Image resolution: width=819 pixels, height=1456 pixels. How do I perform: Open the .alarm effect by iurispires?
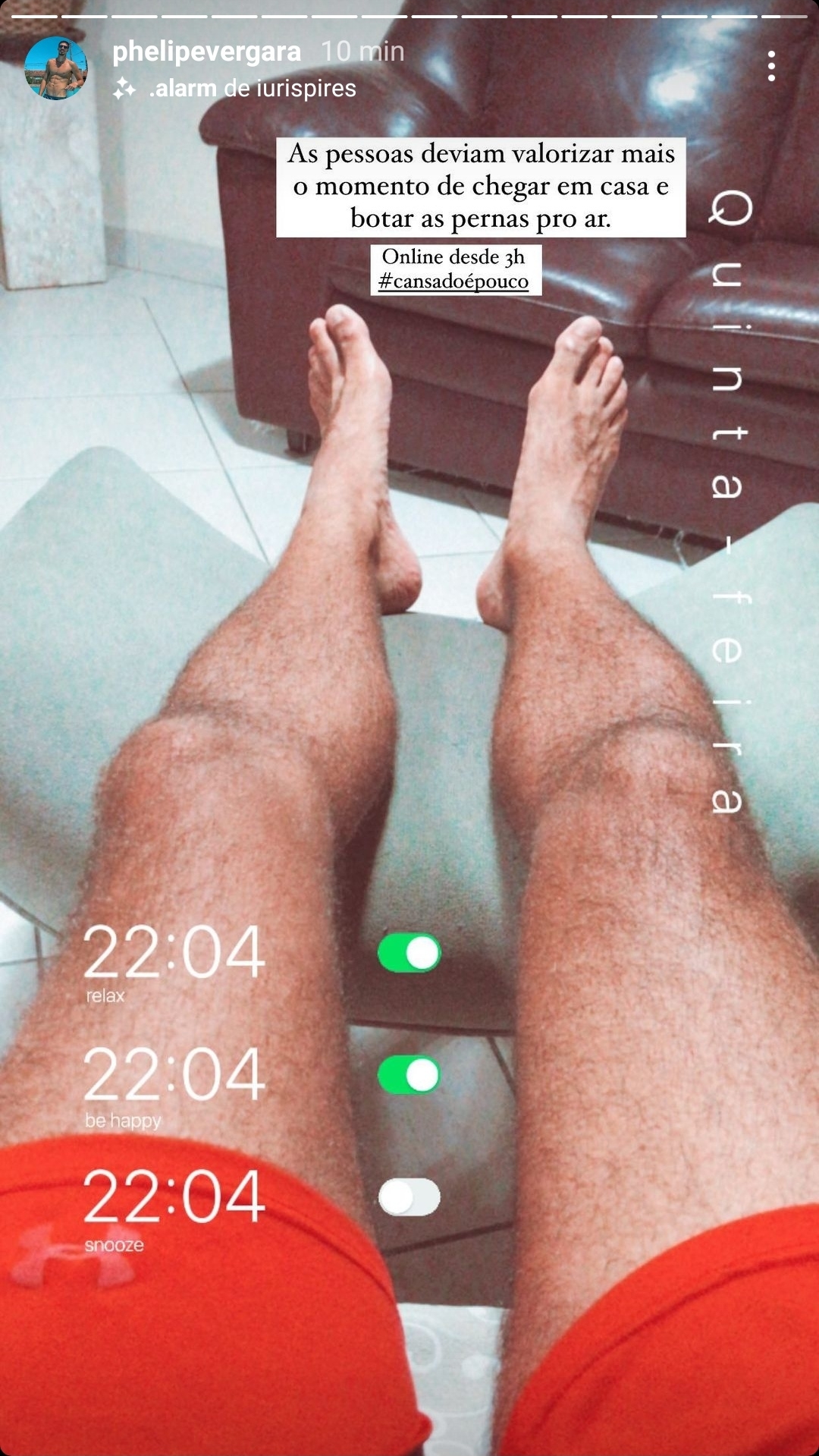[235, 89]
